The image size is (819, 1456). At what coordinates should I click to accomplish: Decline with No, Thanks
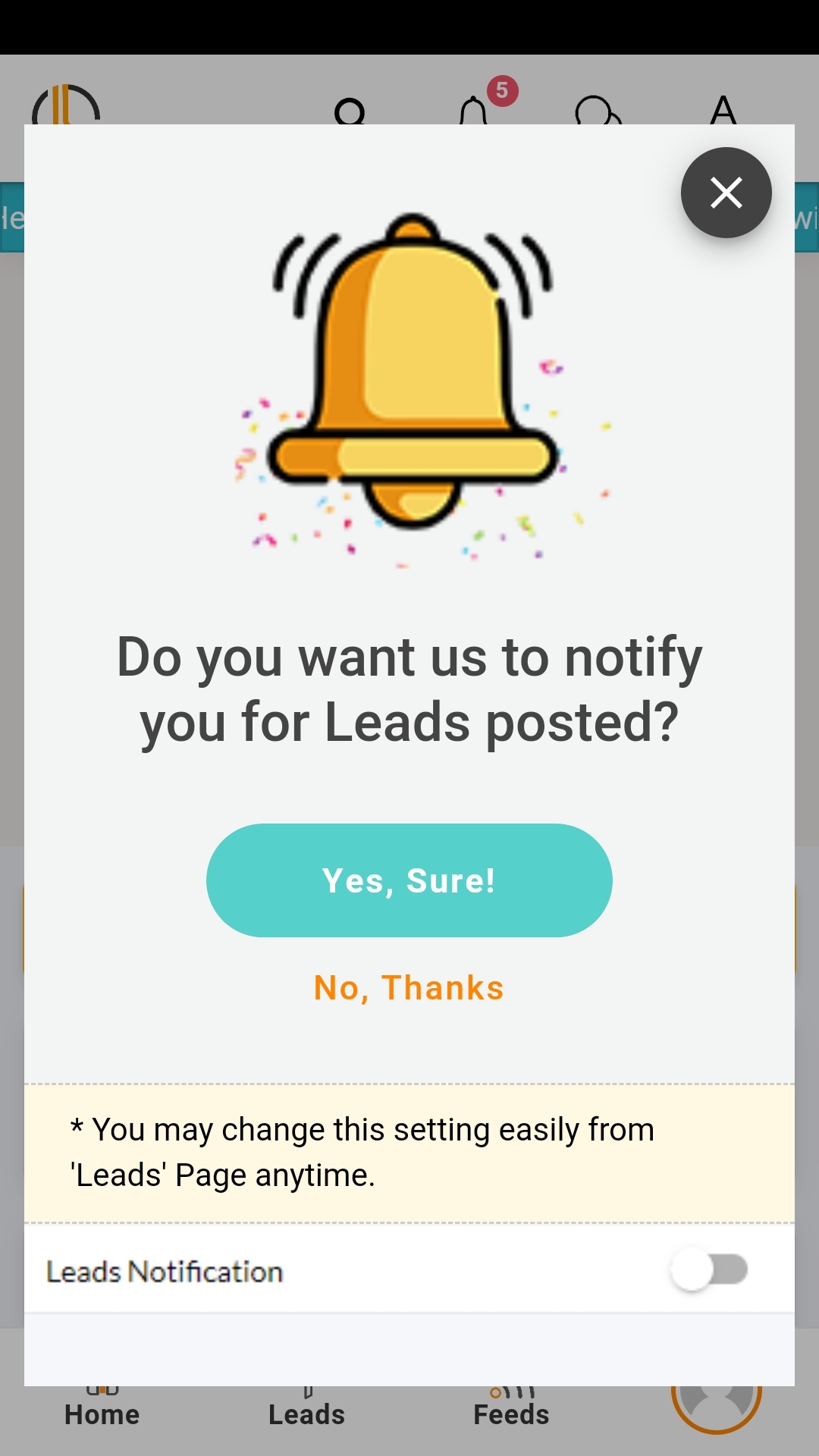point(409,988)
